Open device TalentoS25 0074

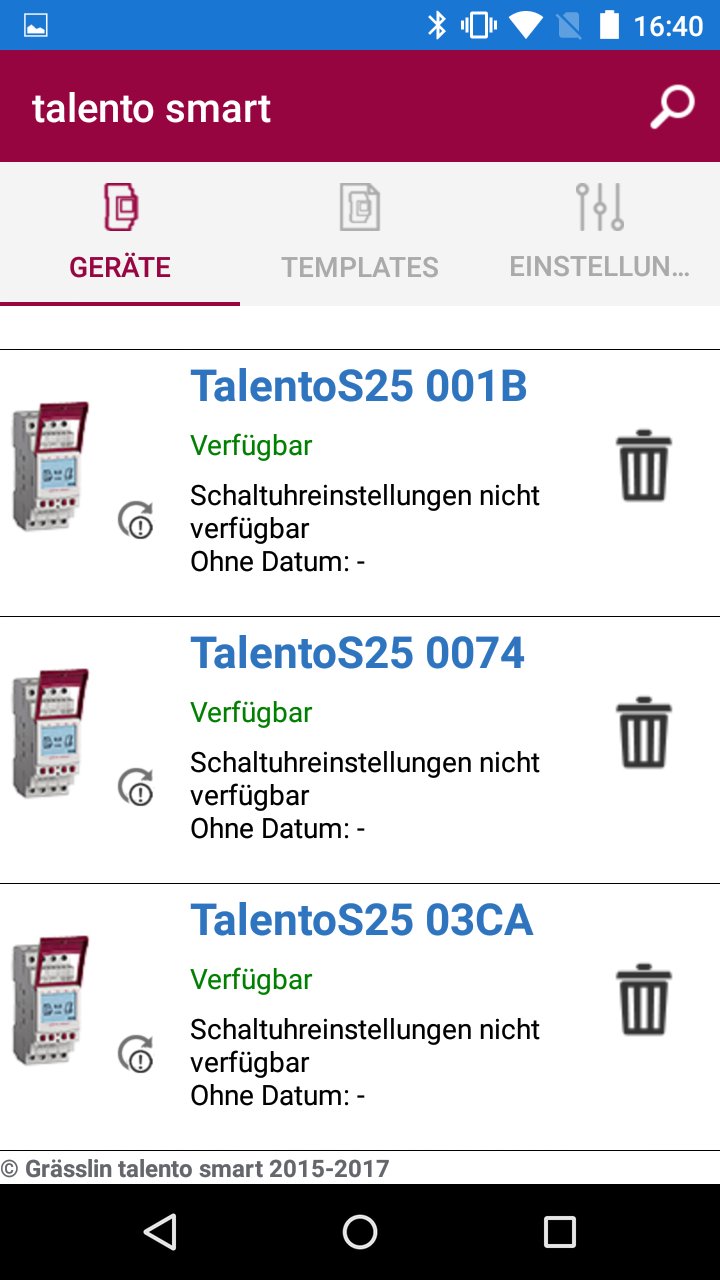357,653
